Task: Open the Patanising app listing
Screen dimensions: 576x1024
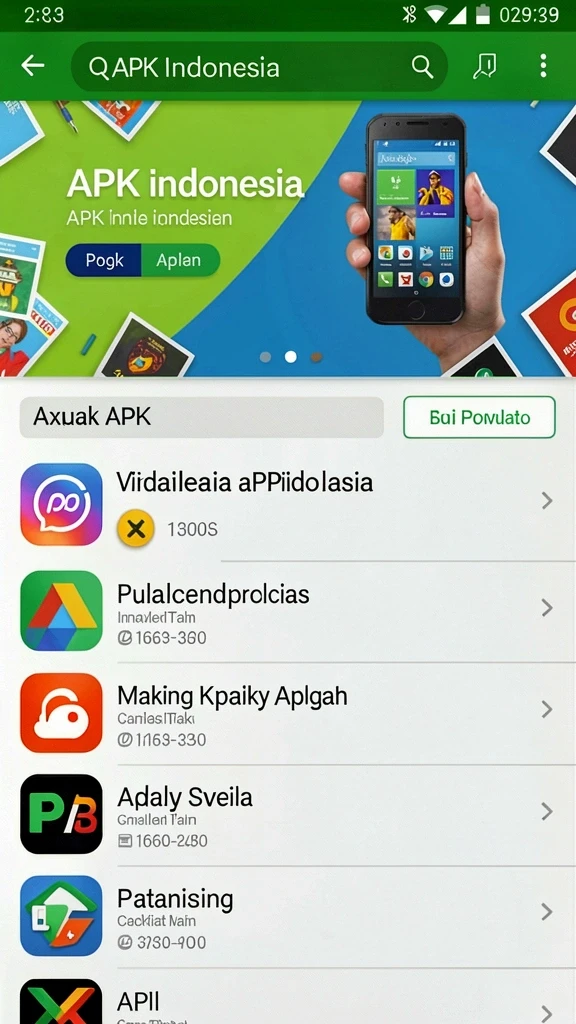Action: 288,916
